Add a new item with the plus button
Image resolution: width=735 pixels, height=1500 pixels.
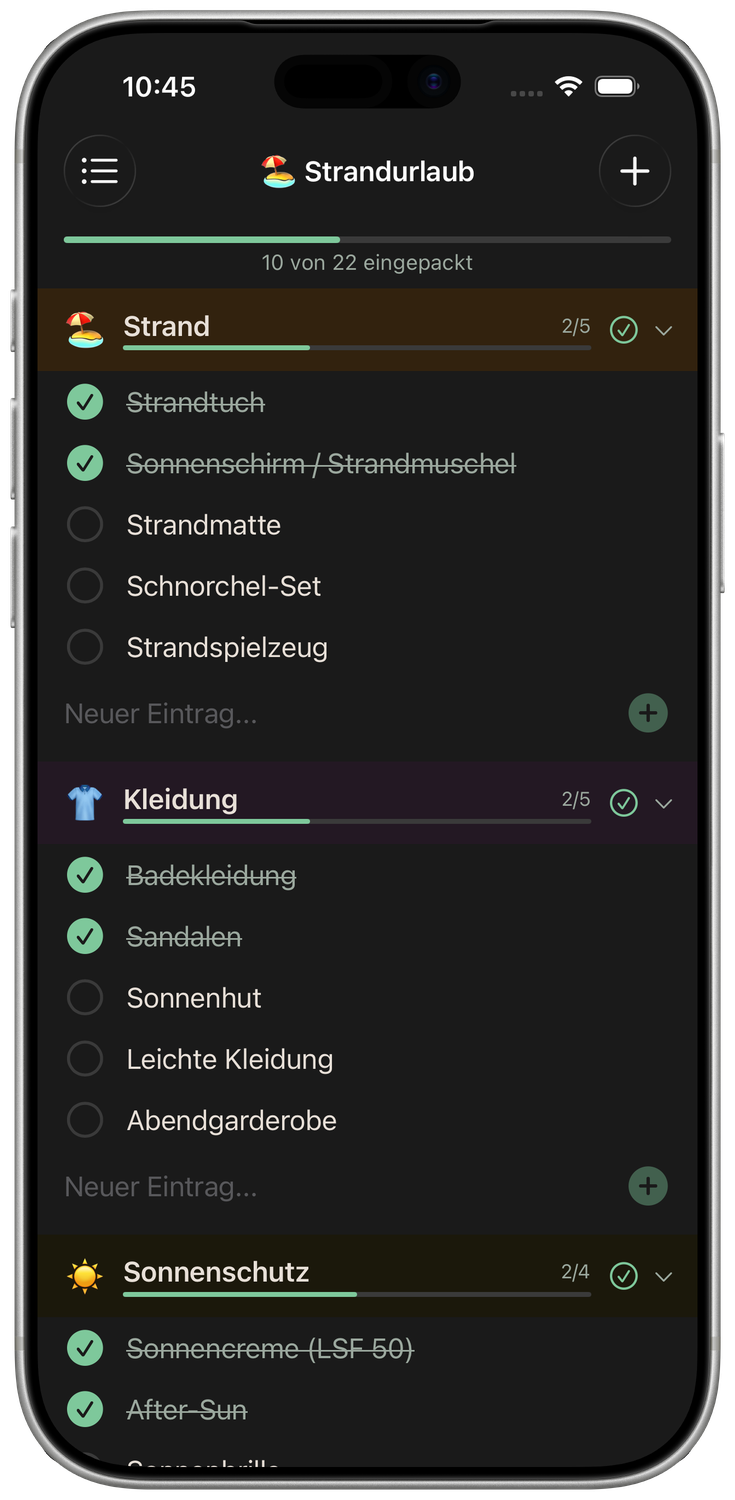pyautogui.click(x=634, y=171)
